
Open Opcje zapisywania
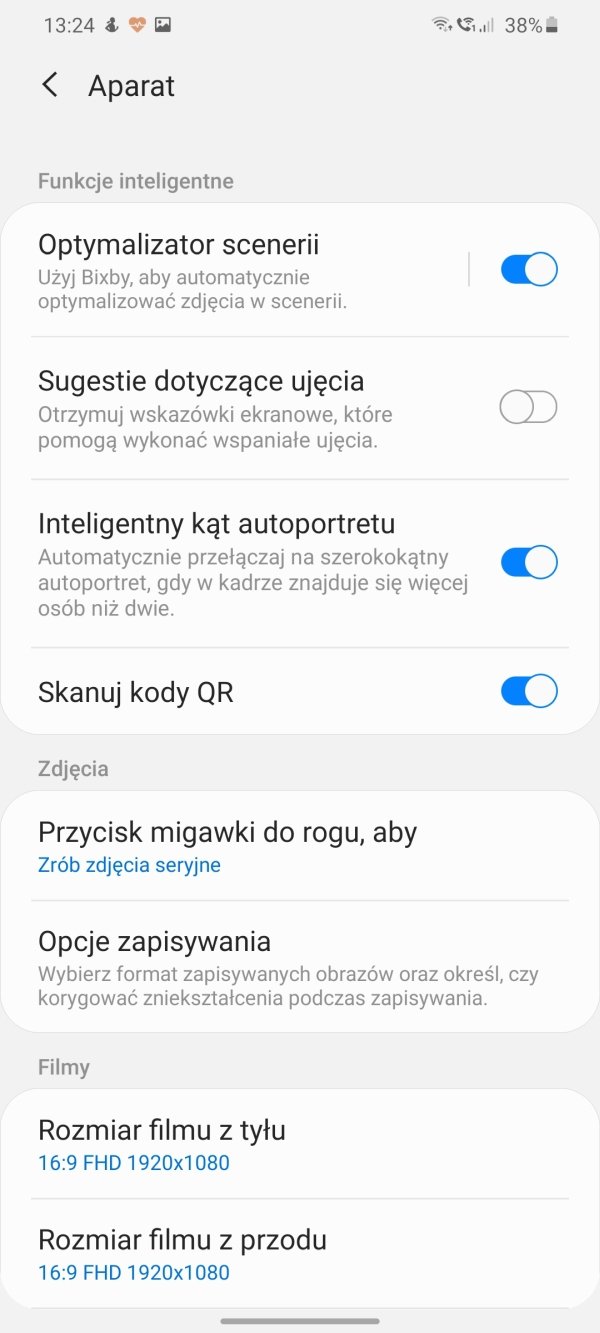point(300,967)
